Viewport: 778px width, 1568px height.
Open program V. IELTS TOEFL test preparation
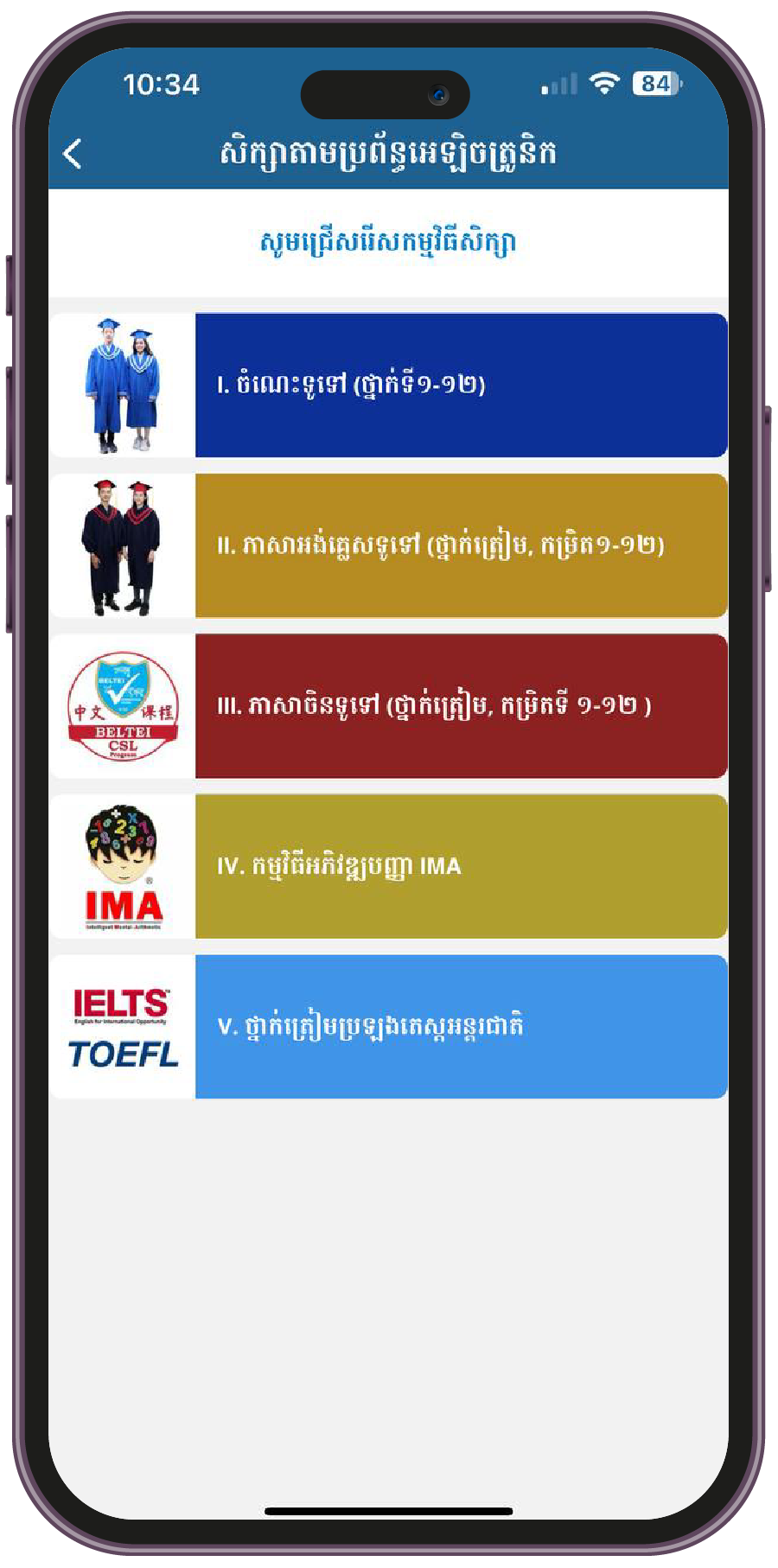[x=460, y=1027]
